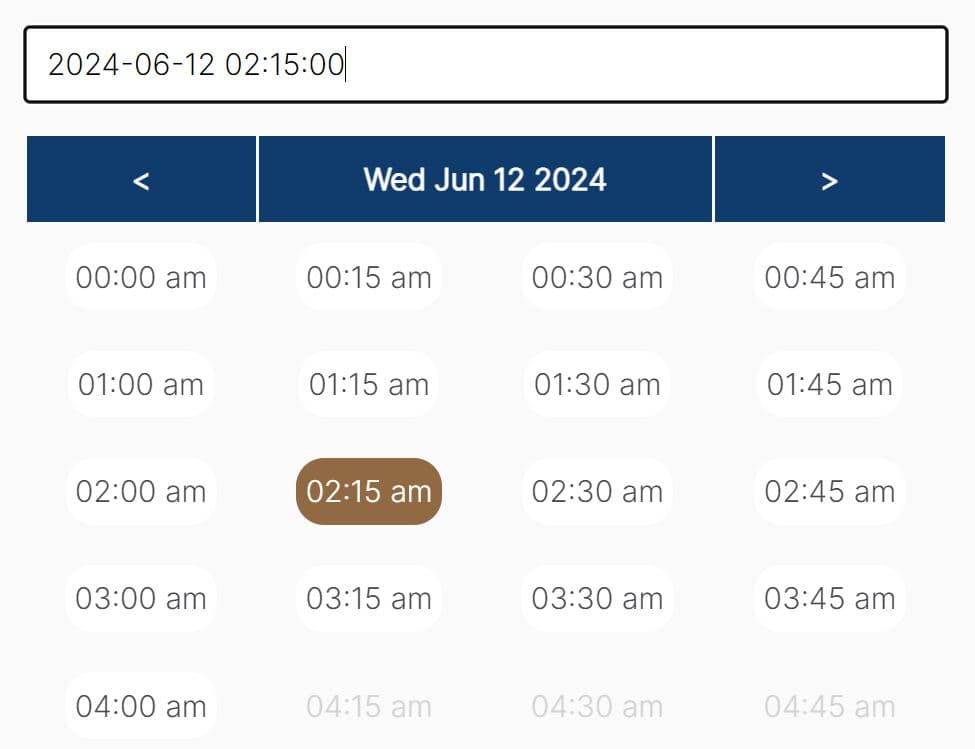975x749 pixels.
Task: Choose 00:15 am
Action: 369,277
